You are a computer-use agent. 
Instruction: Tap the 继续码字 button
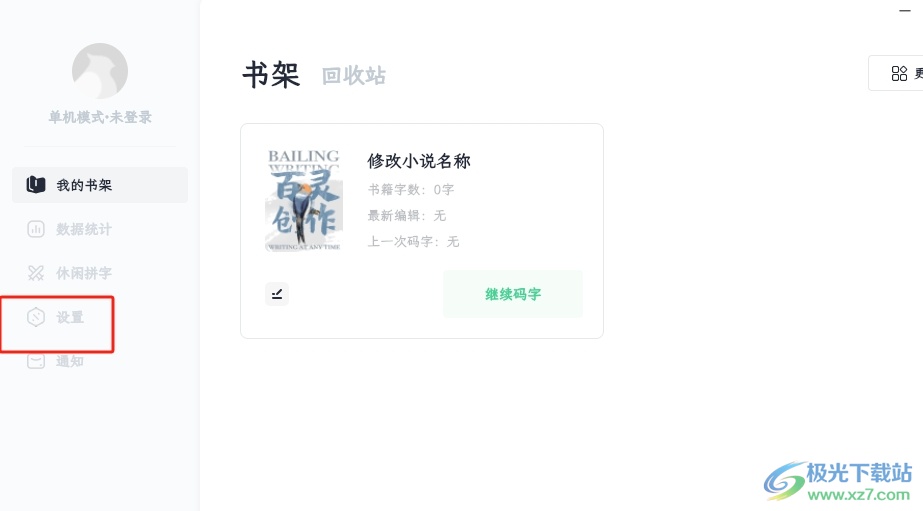point(512,294)
